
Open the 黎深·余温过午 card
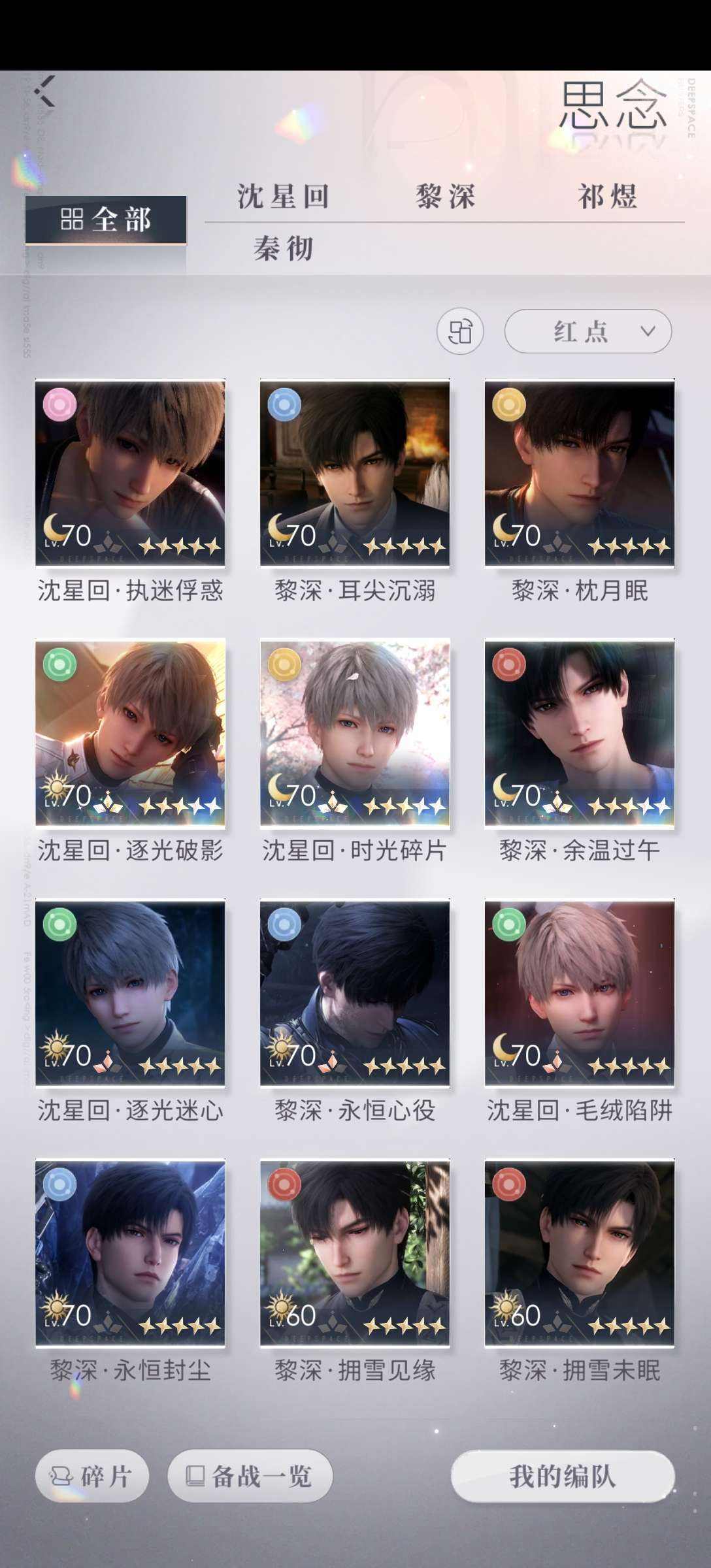pyautogui.click(x=580, y=733)
